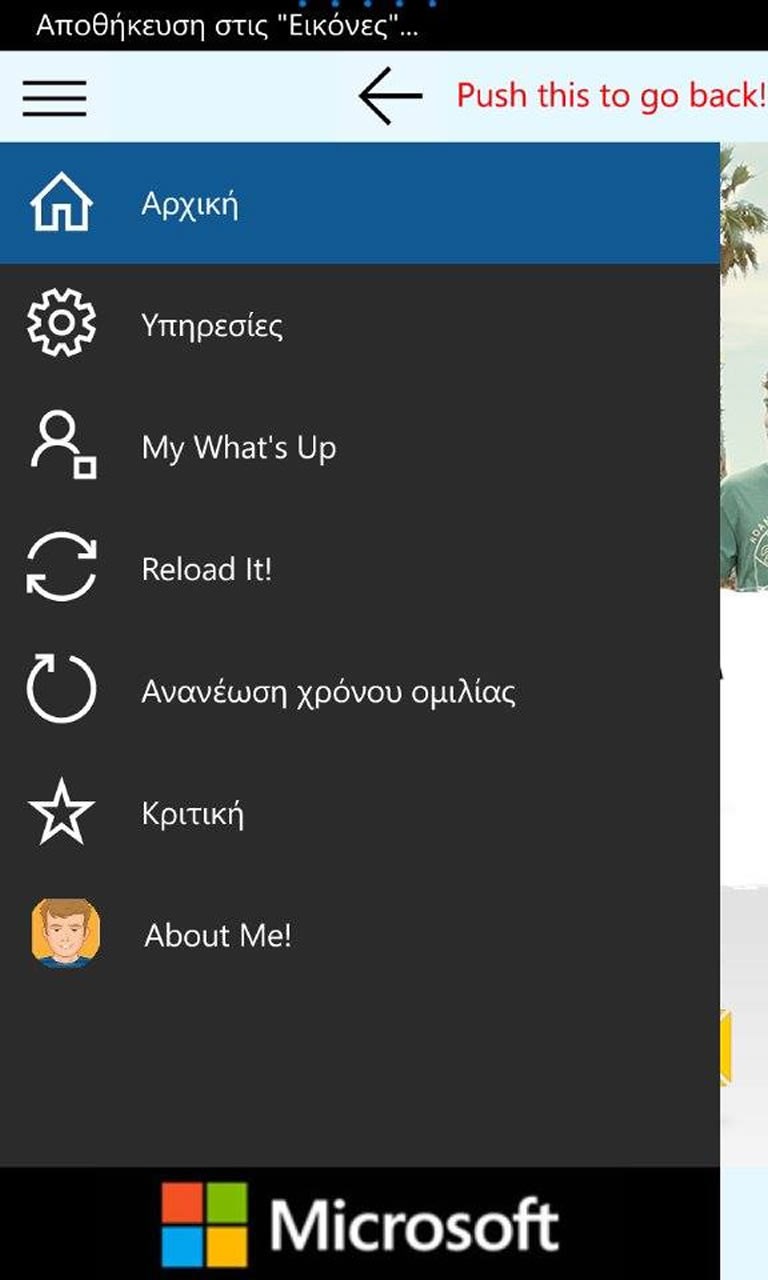Go back using the arrow icon
The width and height of the screenshot is (768, 1280).
(390, 96)
